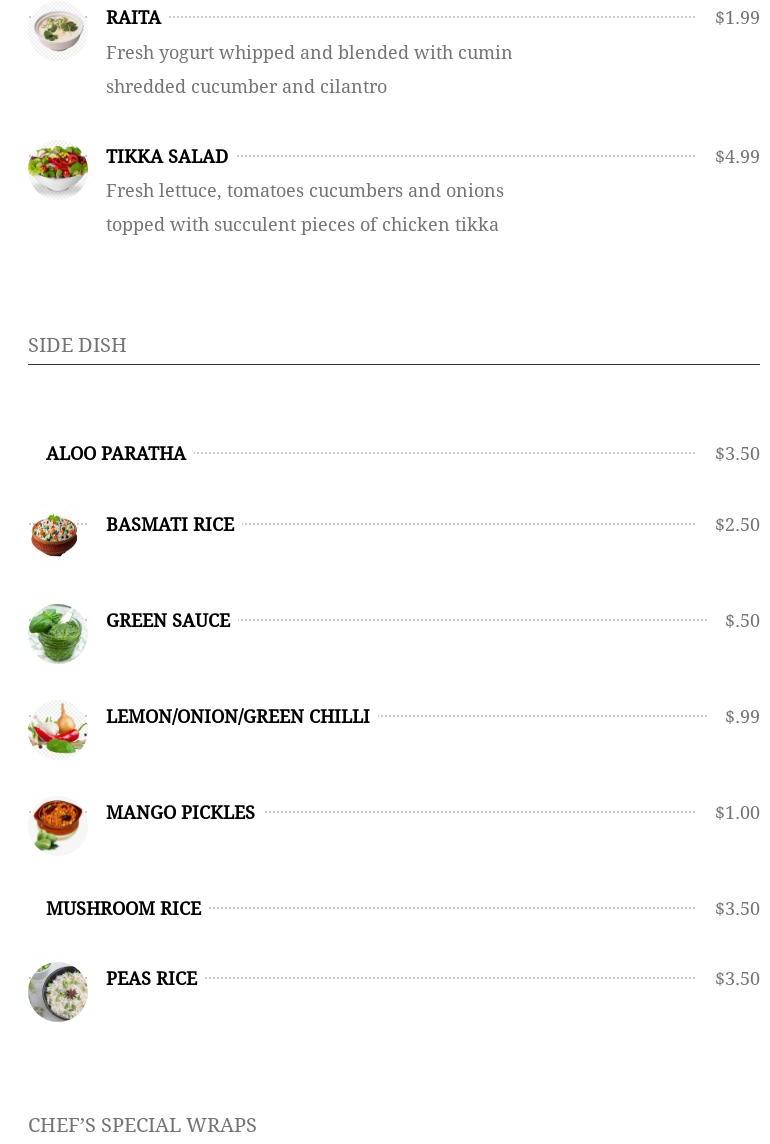Open the Raita menu item
770x1144 pixels.
pyautogui.click(x=134, y=18)
